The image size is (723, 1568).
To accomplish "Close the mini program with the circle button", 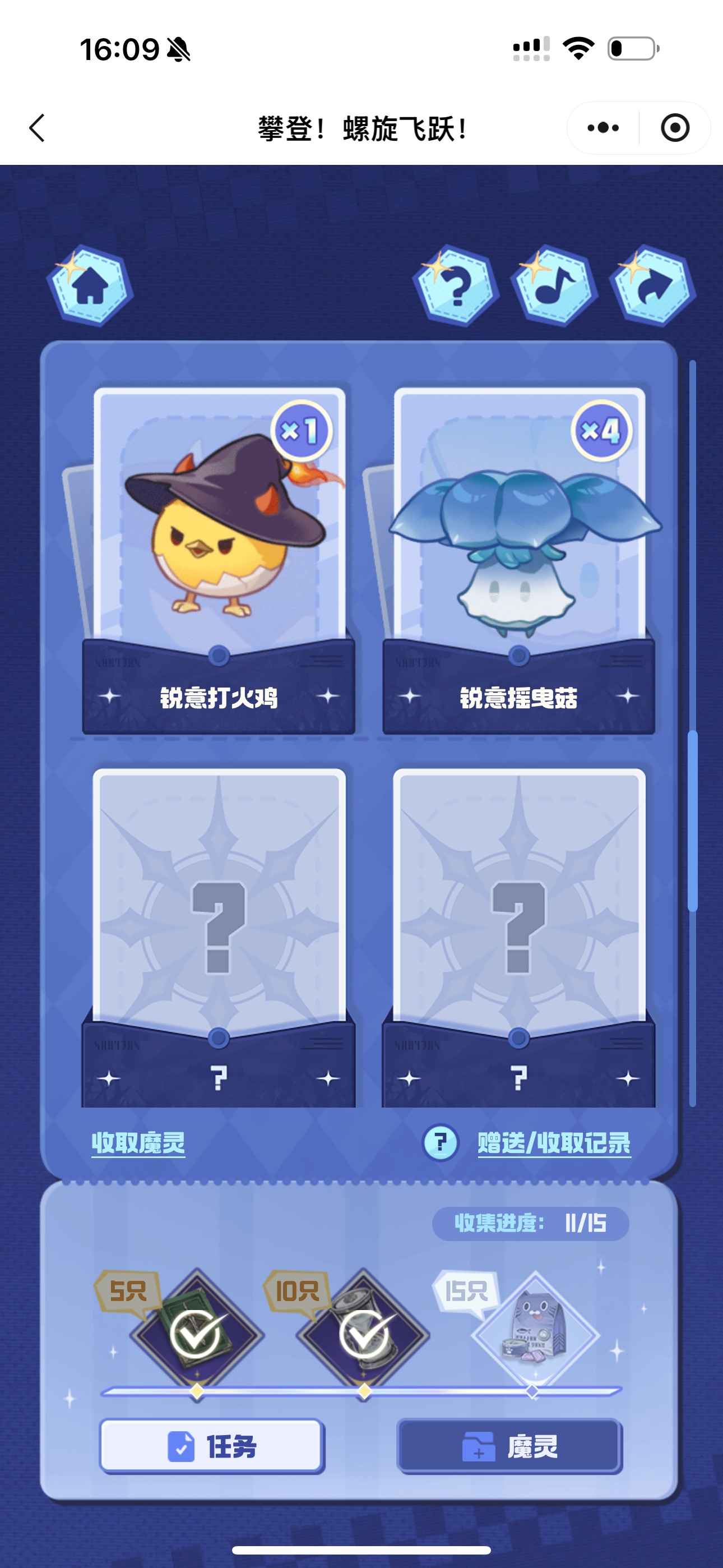I will (x=674, y=128).
